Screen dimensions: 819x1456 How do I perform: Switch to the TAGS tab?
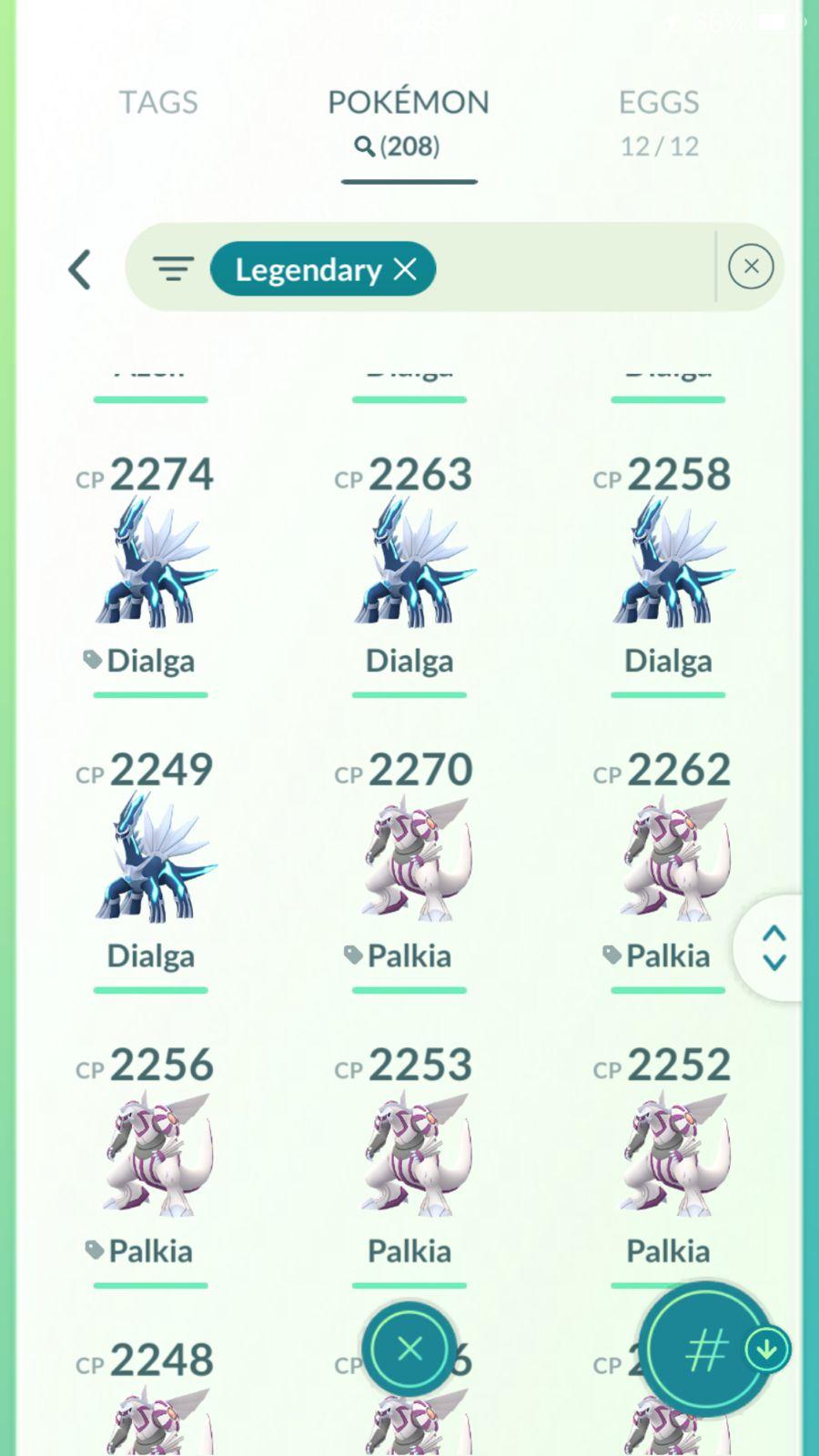pyautogui.click(x=158, y=103)
